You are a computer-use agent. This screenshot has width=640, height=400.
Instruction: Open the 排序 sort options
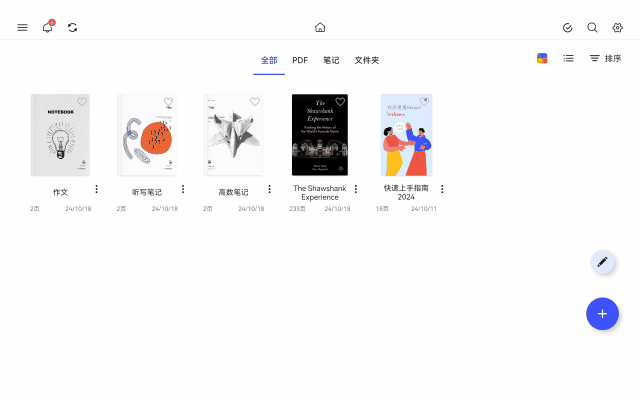tap(605, 59)
